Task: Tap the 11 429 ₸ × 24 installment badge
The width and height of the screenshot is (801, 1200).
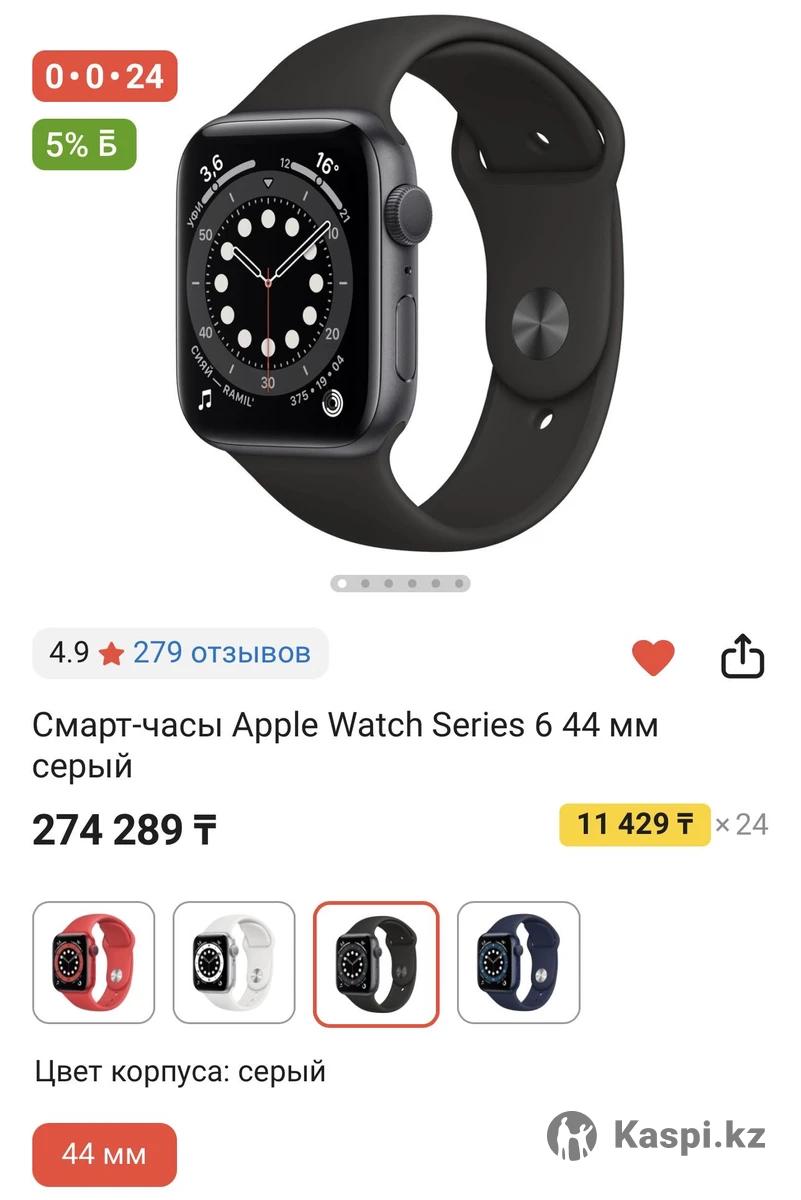Action: [635, 825]
